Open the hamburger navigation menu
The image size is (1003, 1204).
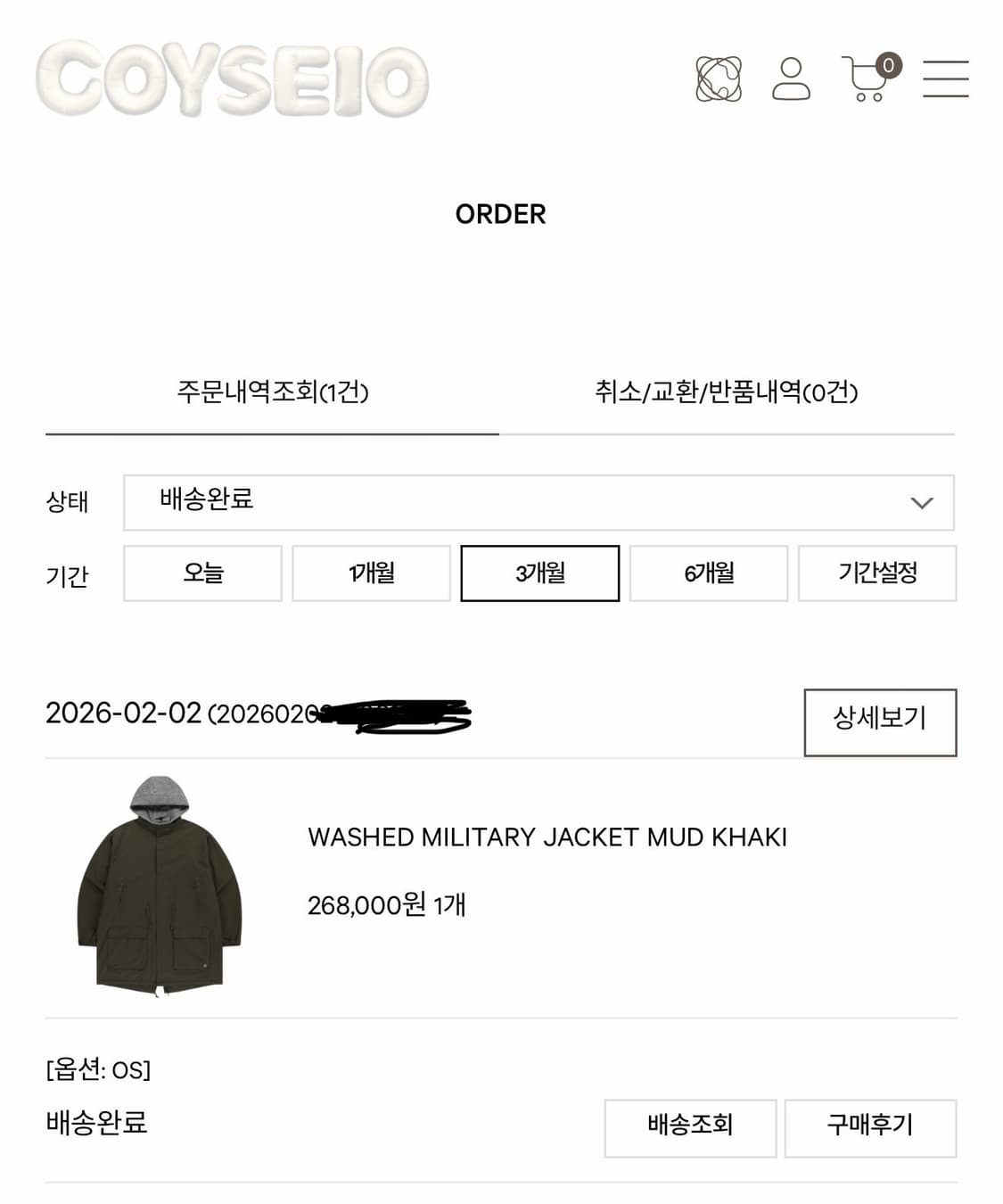(947, 78)
